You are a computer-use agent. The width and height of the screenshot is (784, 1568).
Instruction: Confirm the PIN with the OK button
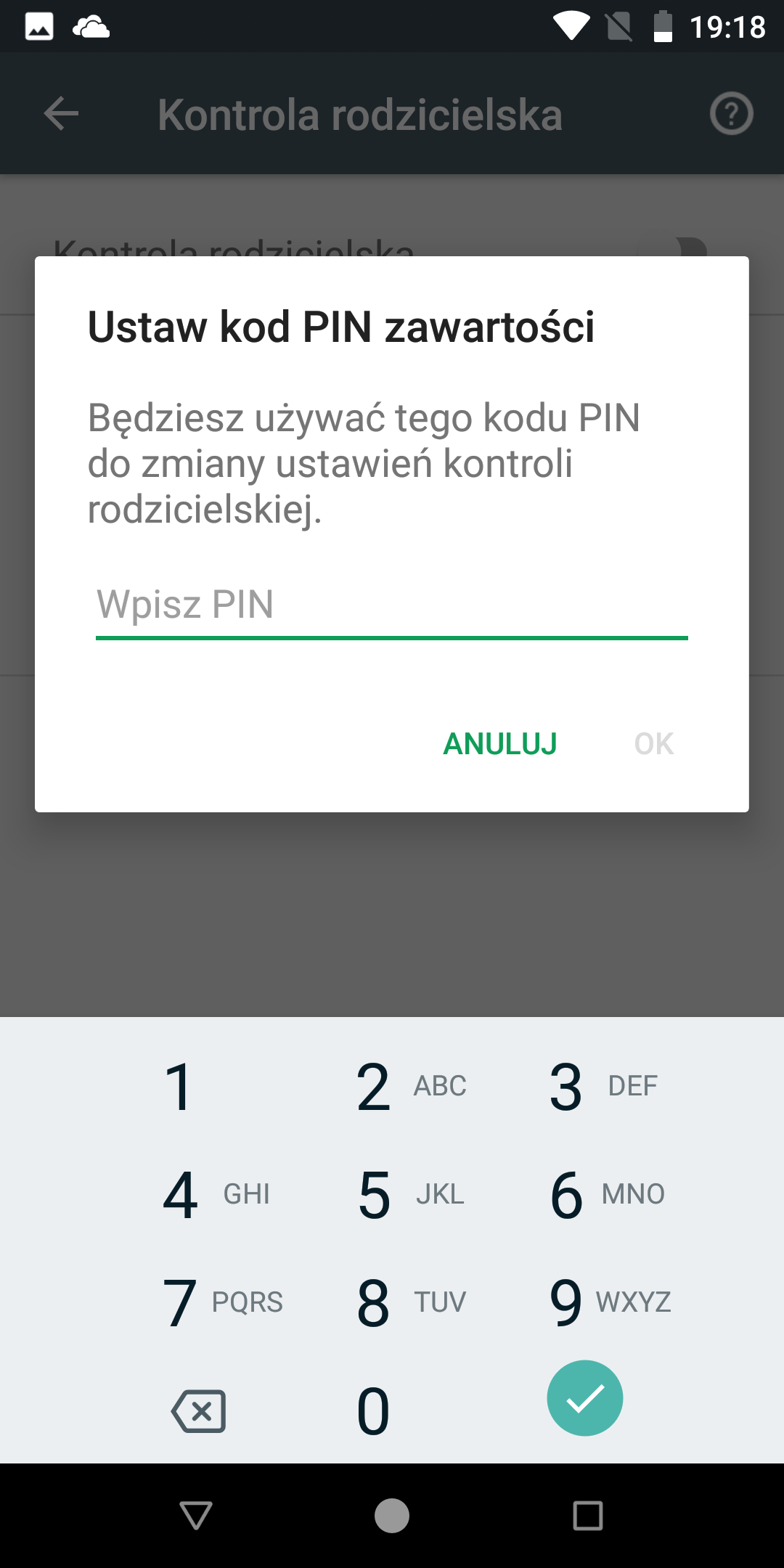click(654, 744)
